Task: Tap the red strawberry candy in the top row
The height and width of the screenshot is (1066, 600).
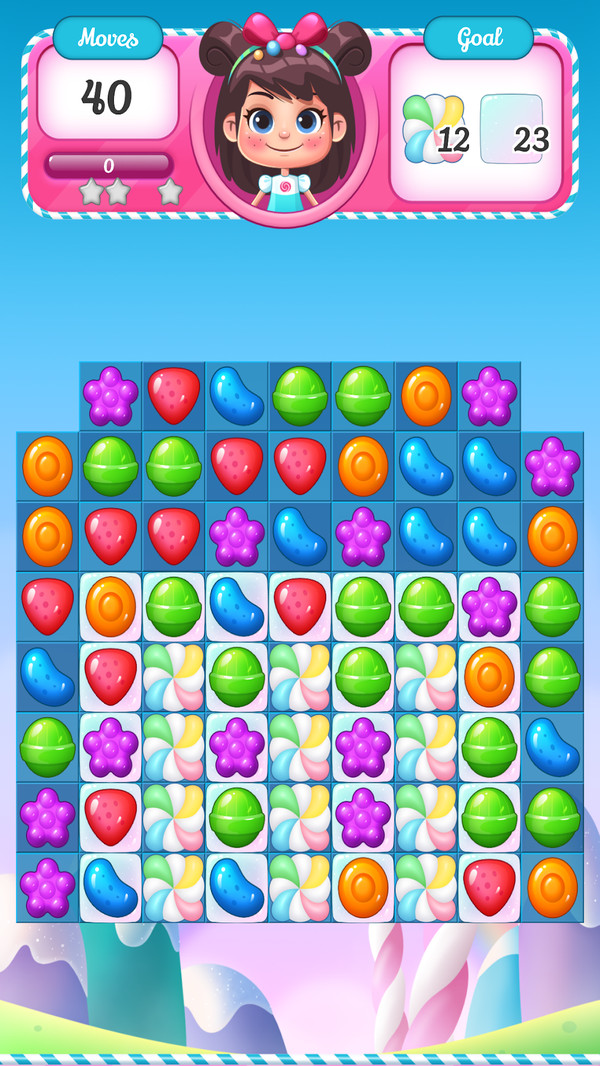Action: (x=174, y=394)
